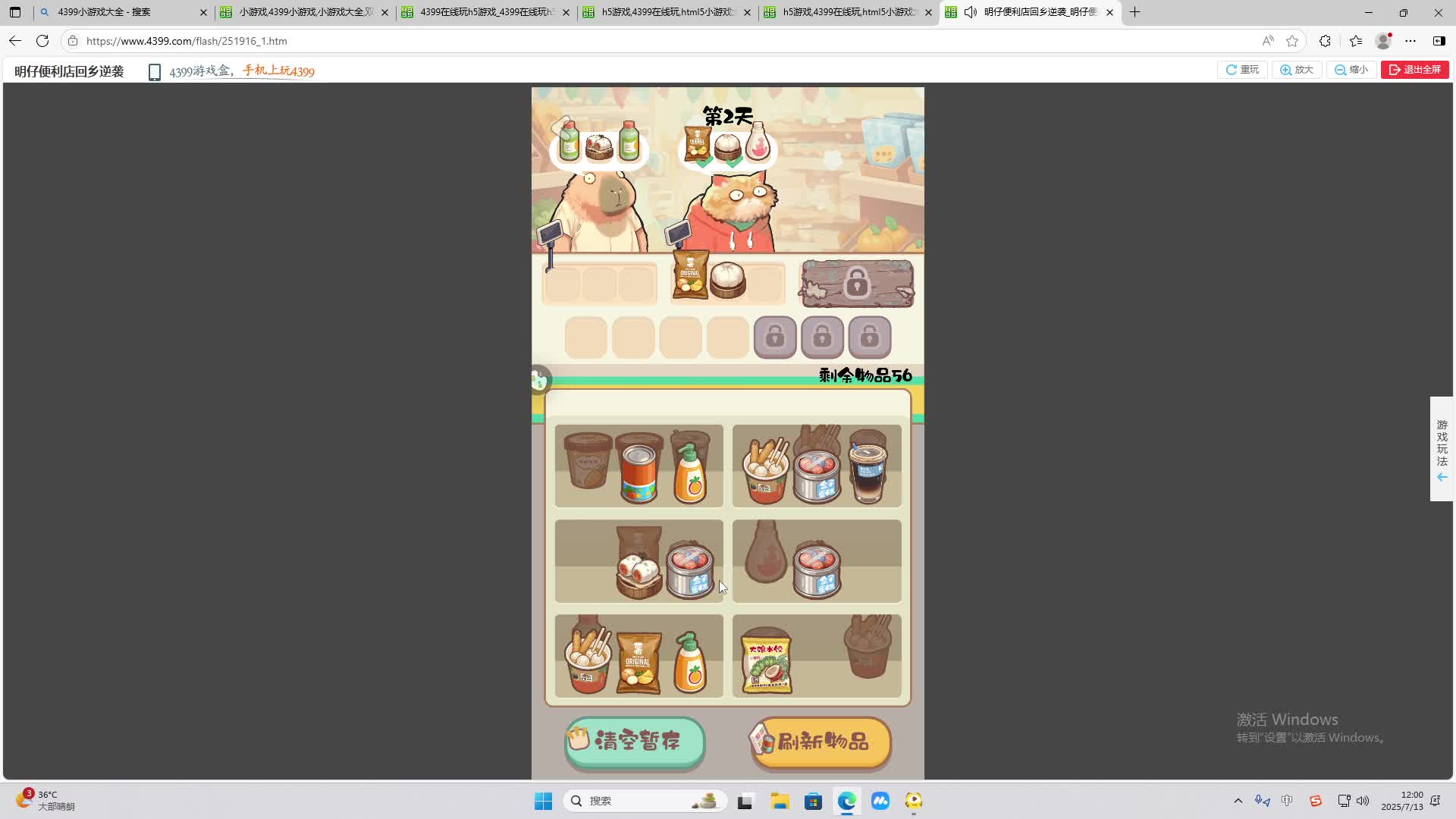Viewport: 1456px width, 819px height.
Task: Reload the page with the refresh icon
Action: click(42, 41)
